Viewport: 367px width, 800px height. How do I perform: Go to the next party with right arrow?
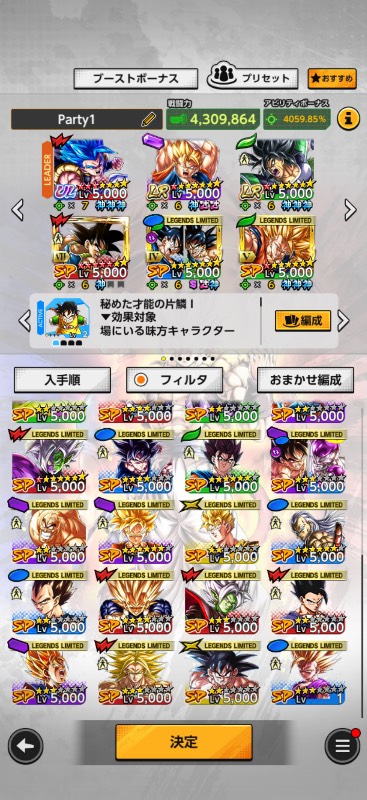[350, 209]
